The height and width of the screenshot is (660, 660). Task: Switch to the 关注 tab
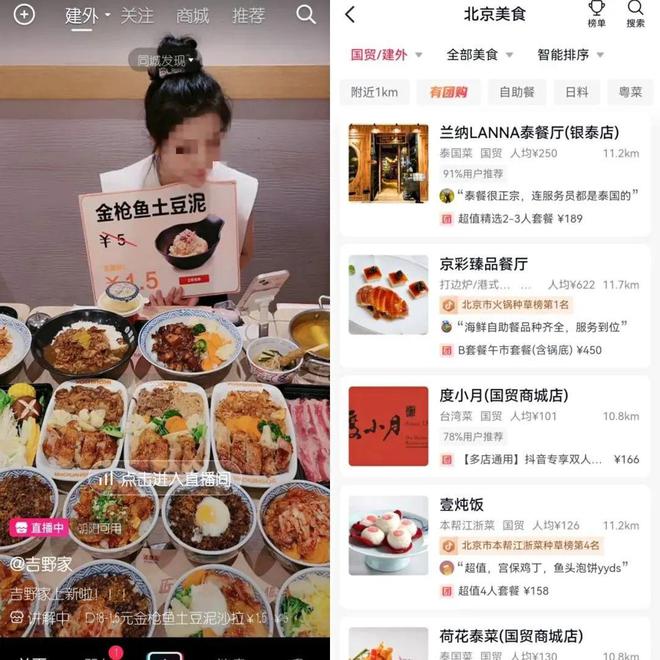(x=137, y=16)
